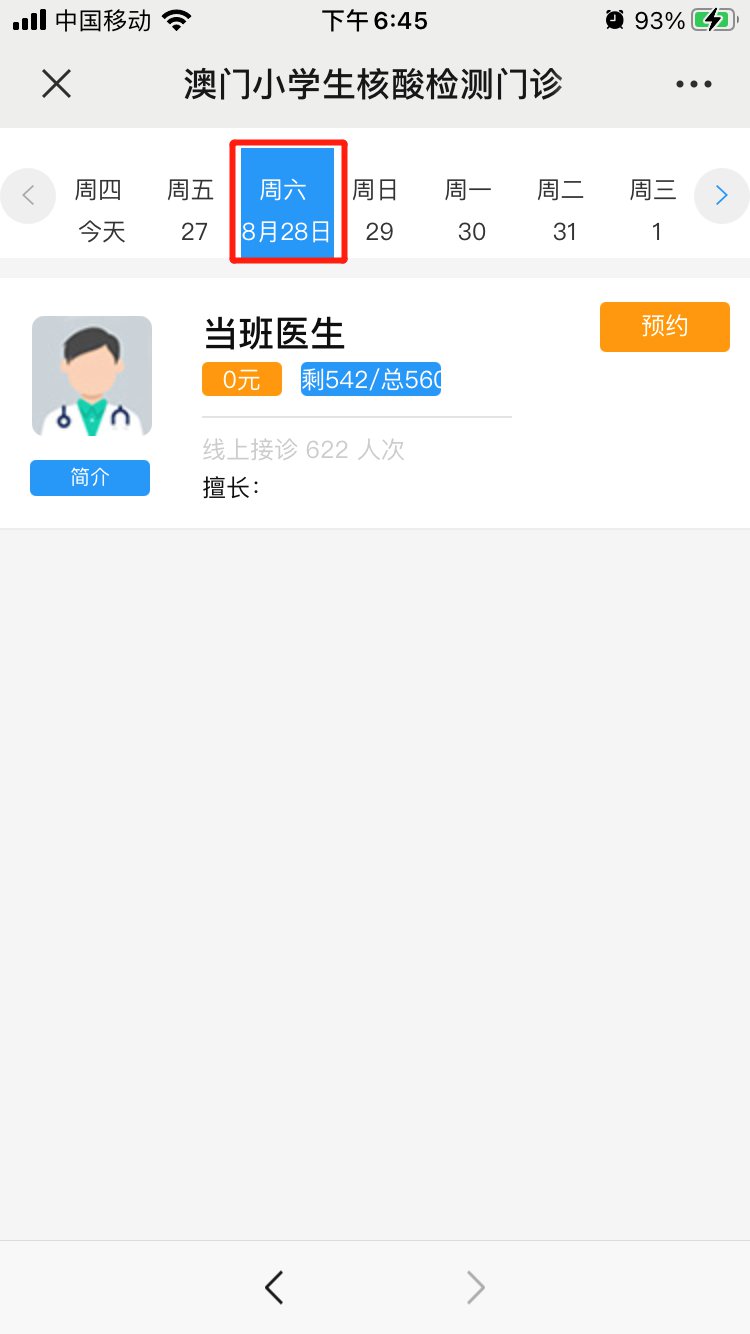750x1334 pixels.
Task: Select 周五 27 date
Action: click(193, 210)
